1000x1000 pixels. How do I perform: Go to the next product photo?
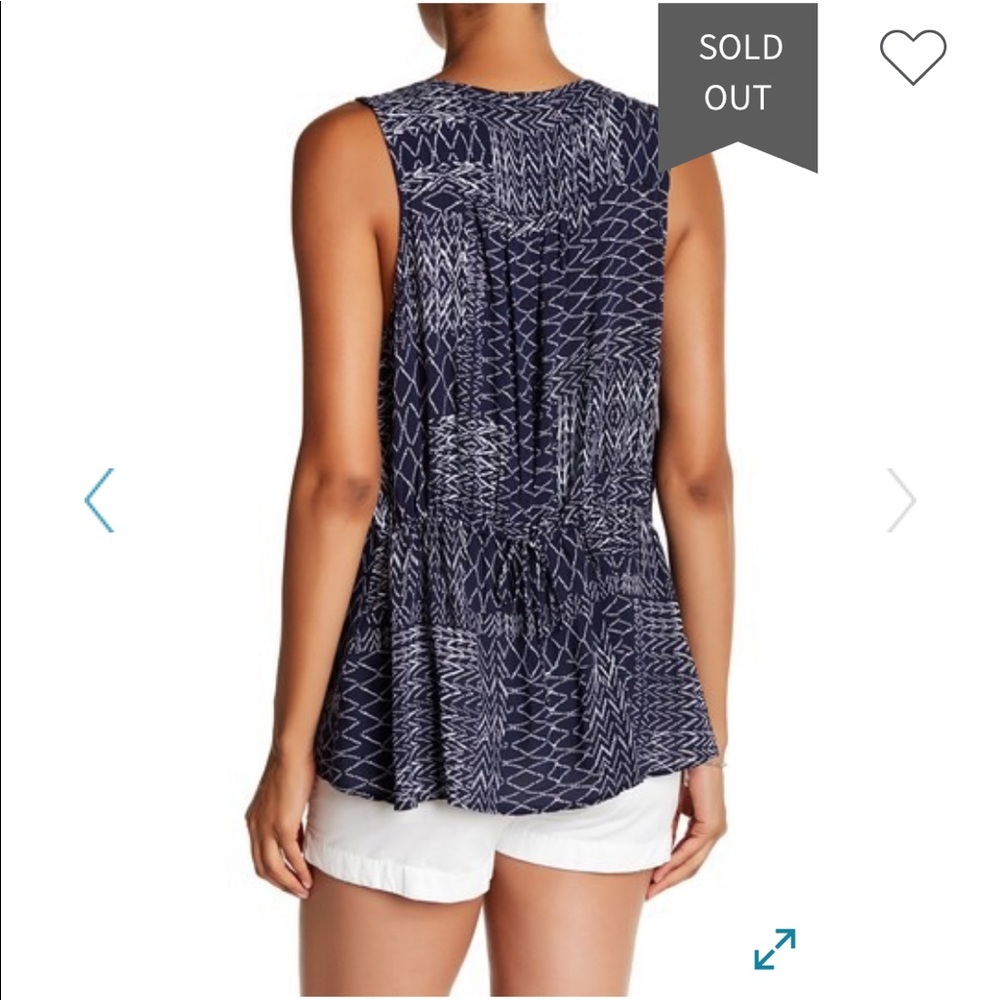click(x=901, y=500)
